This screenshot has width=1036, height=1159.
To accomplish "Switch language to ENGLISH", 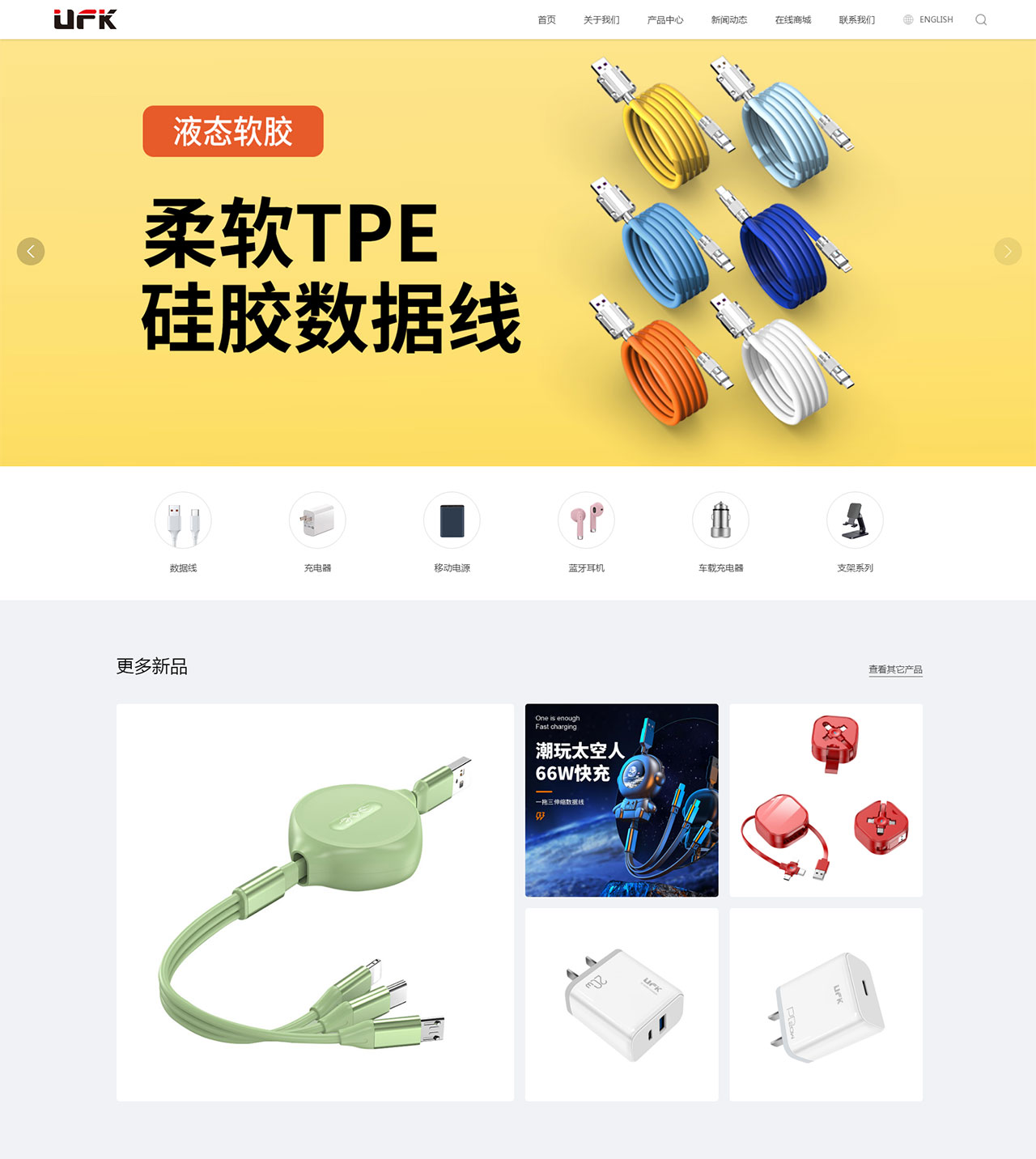I will pos(936,19).
